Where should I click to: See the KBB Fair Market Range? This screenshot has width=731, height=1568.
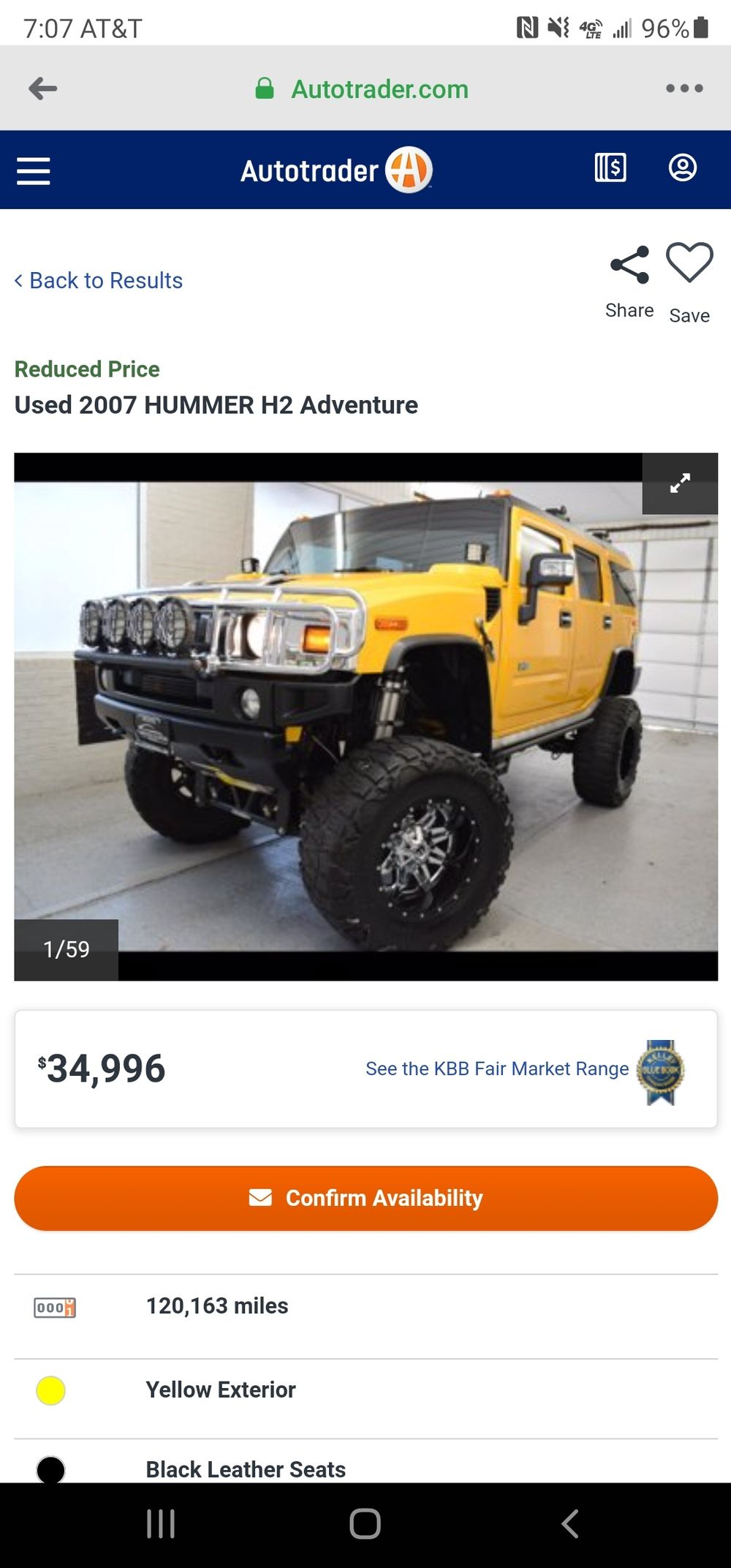pos(497,1068)
